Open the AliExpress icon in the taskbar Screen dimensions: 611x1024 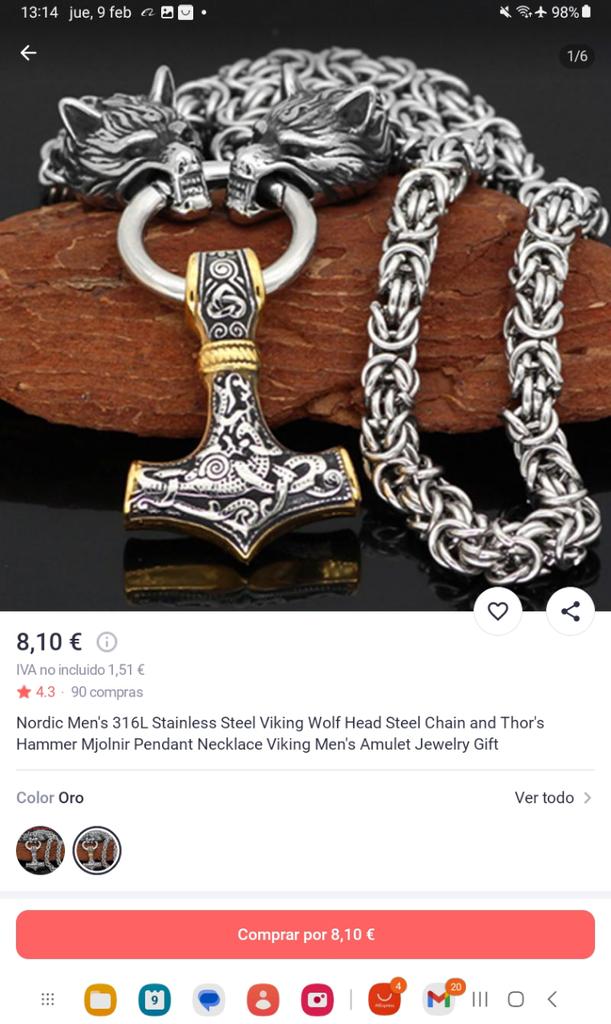click(384, 999)
